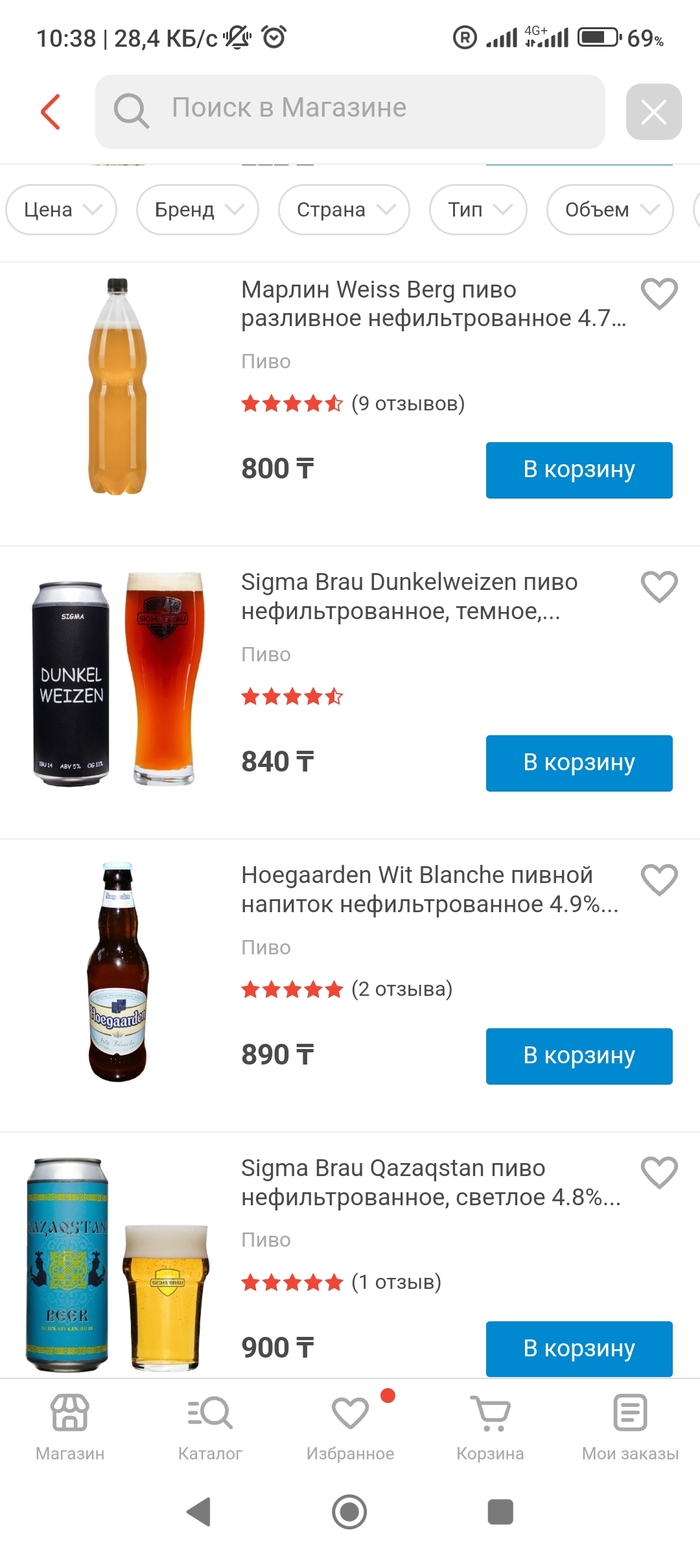View the "Корзина" tab
This screenshot has height=1556, width=700.
[x=490, y=1427]
